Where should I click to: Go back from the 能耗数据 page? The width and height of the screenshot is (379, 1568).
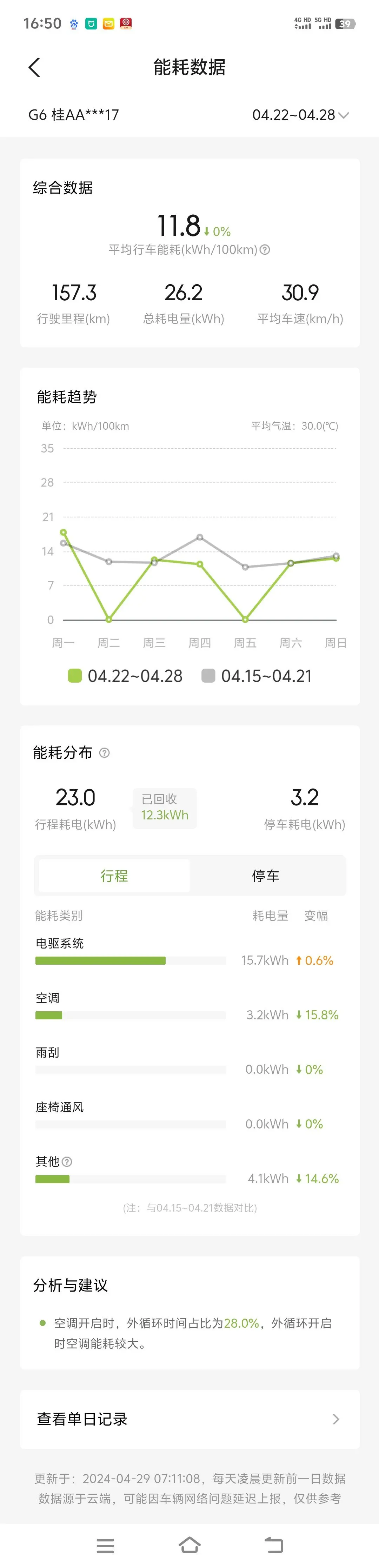point(34,68)
